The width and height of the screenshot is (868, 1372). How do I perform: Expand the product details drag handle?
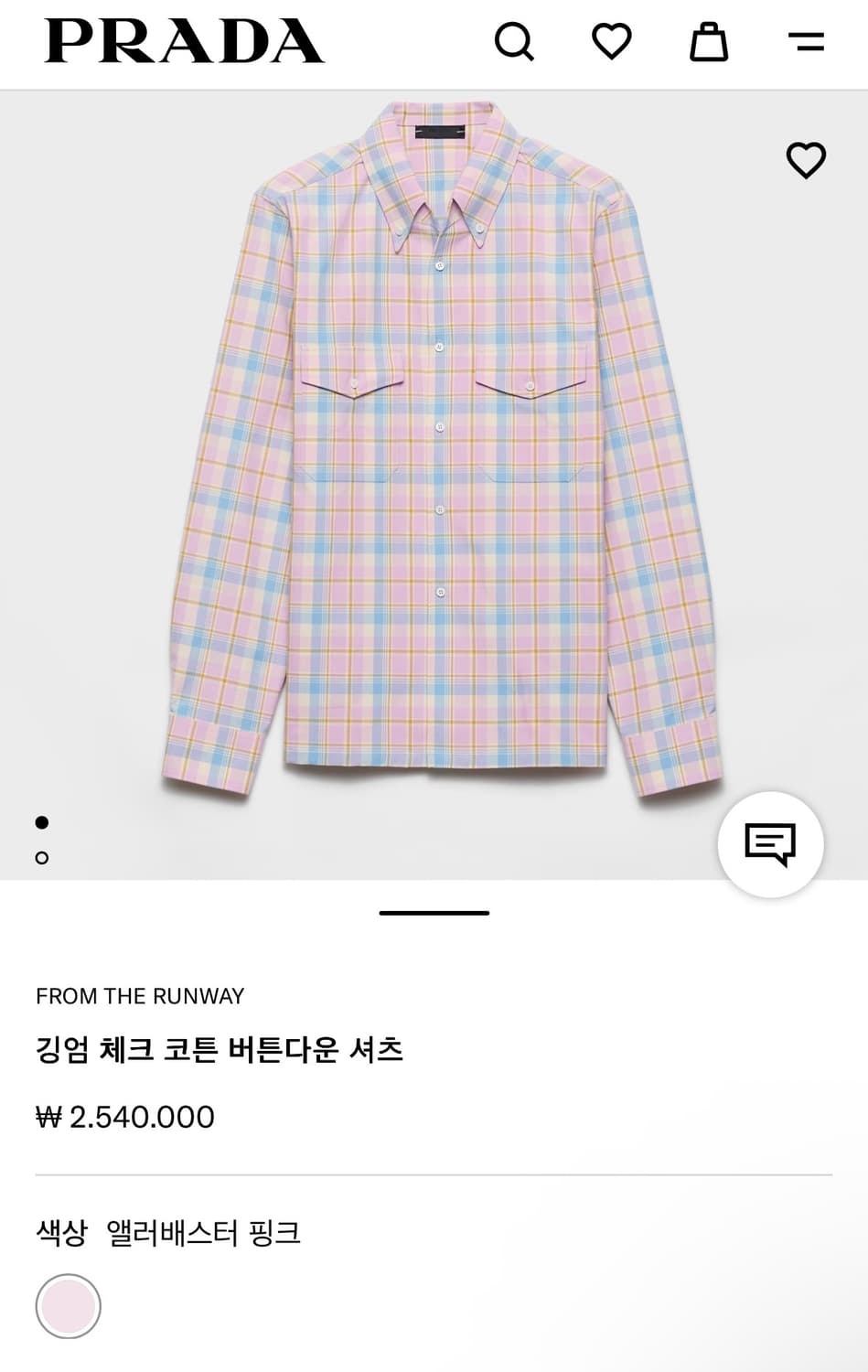[x=434, y=912]
